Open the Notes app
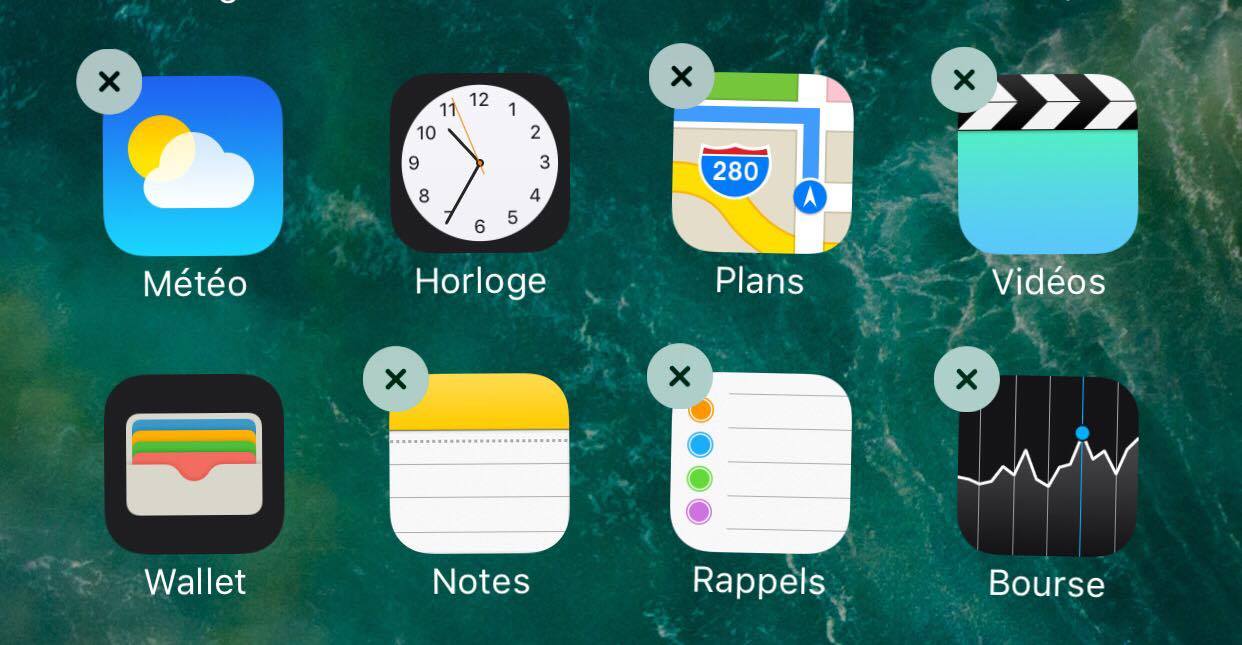1242x645 pixels. 479,463
